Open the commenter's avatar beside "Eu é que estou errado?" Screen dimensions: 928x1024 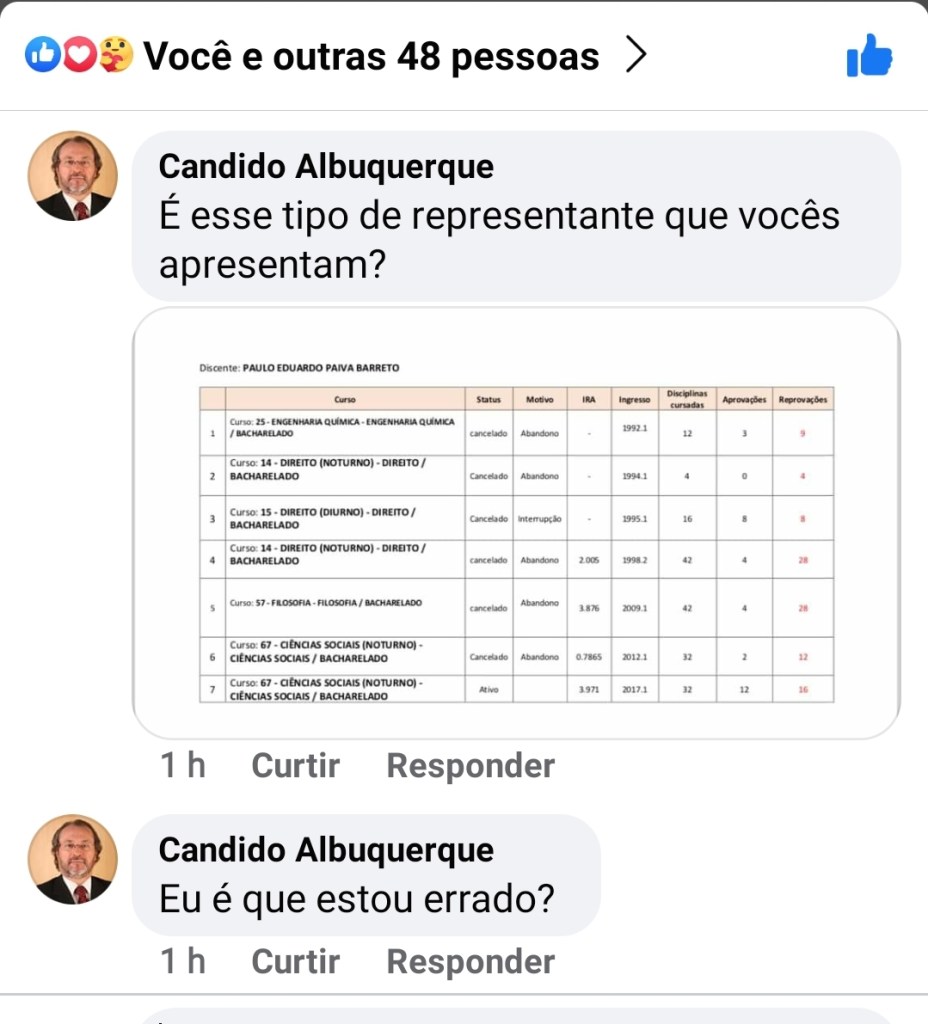(x=72, y=860)
